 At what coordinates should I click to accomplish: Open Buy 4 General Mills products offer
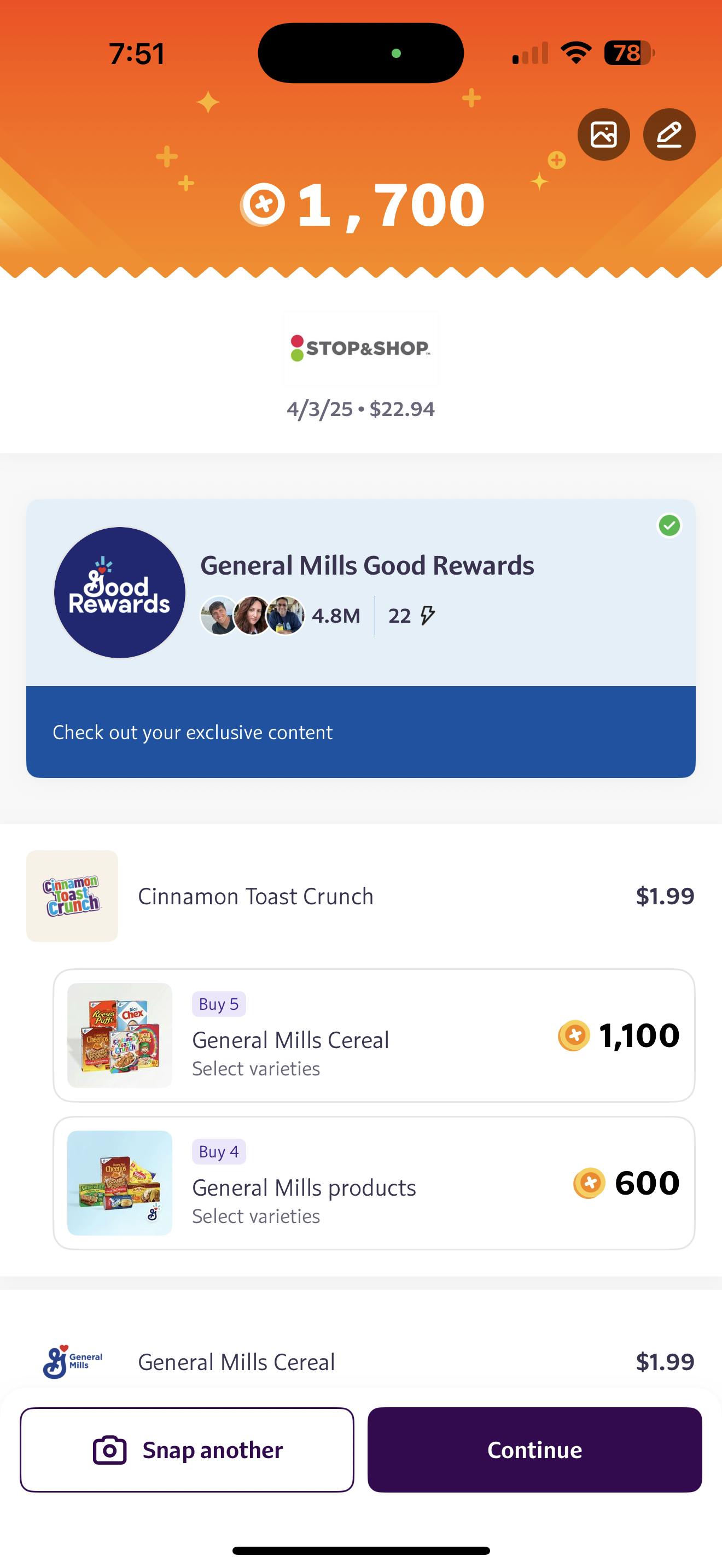point(374,1182)
